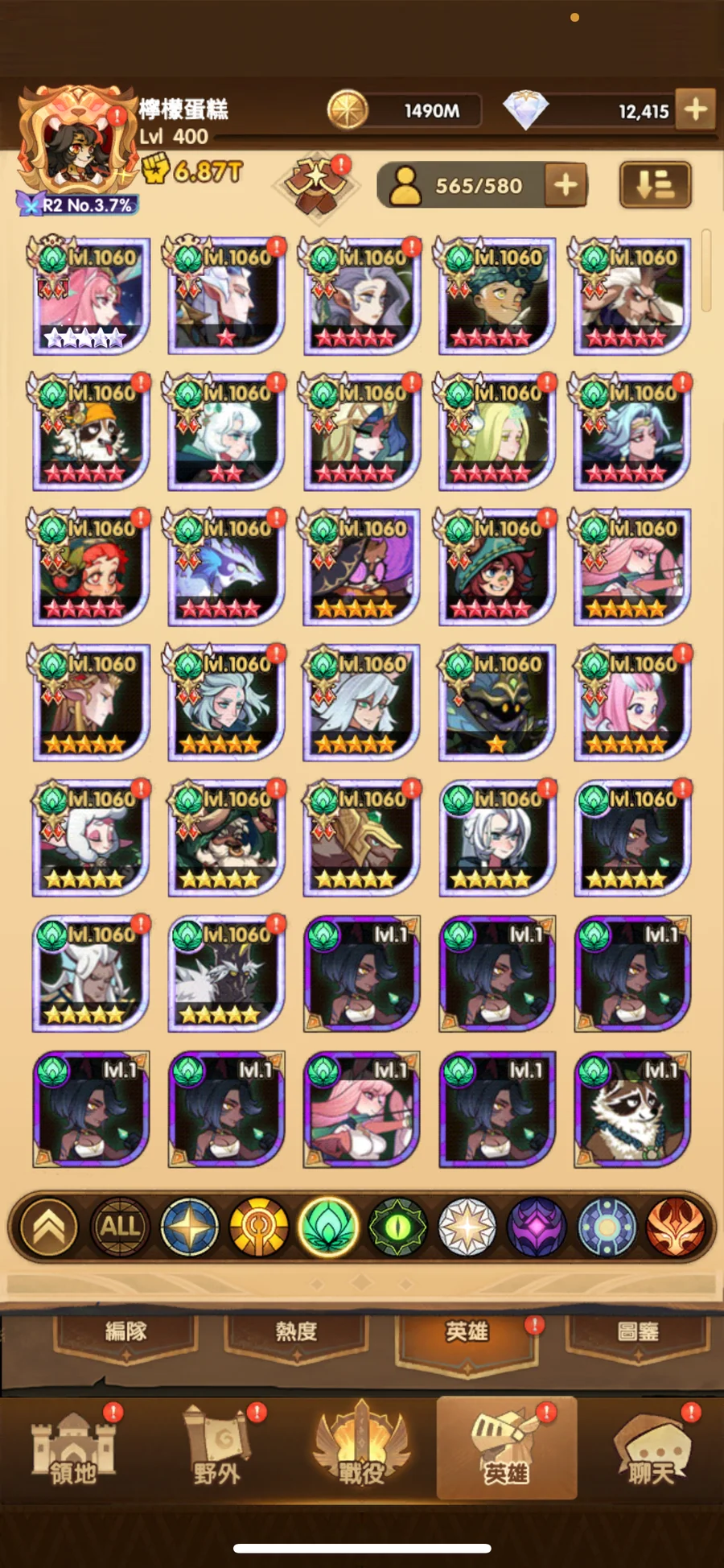Filter heroes by ALL factions
The image size is (724, 1568).
point(120,1227)
